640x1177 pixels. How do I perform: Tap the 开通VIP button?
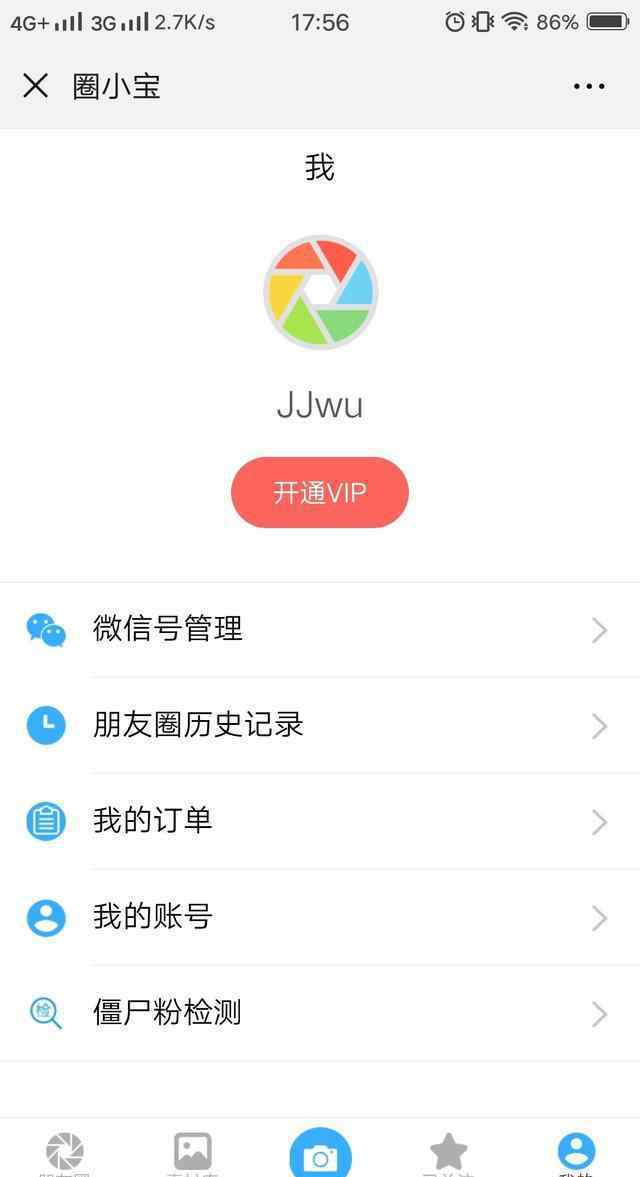[320, 492]
